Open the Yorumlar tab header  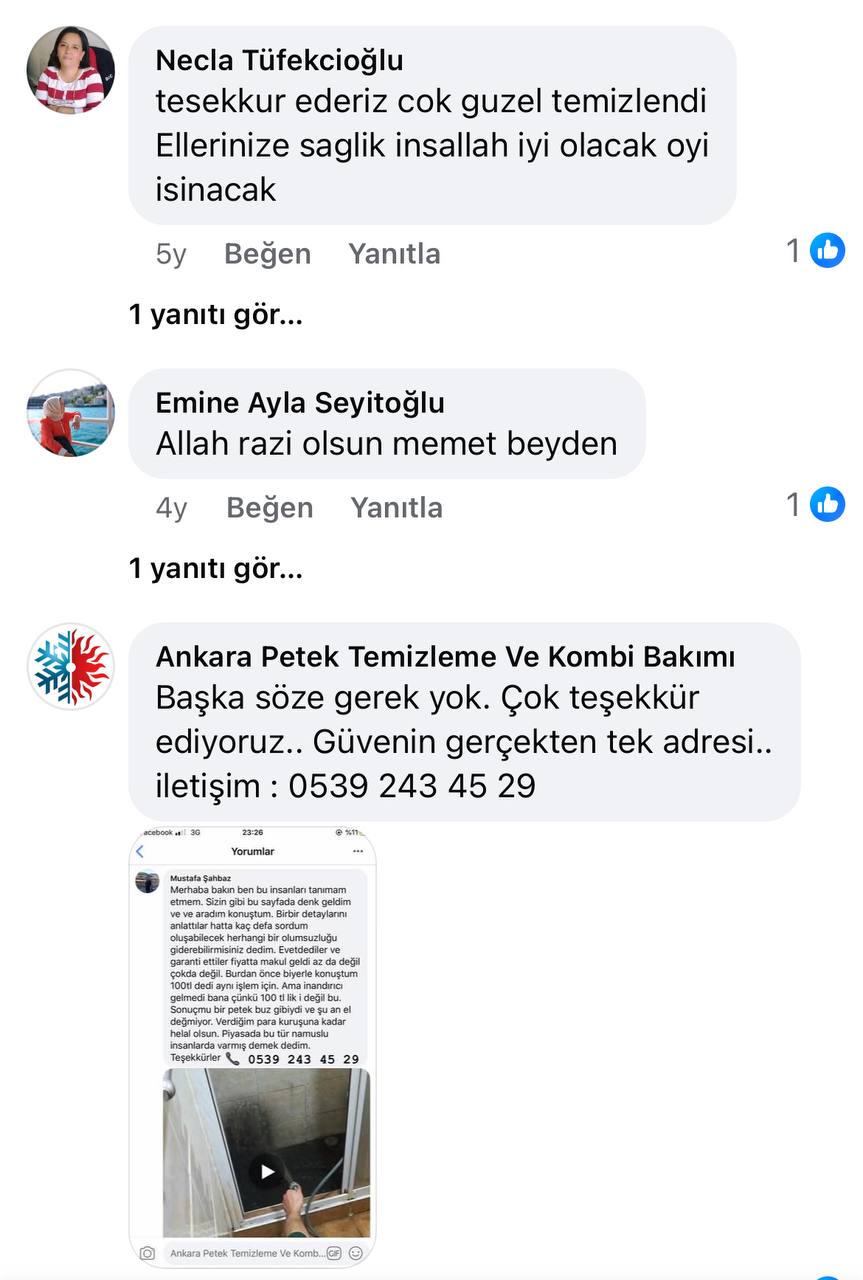click(253, 850)
